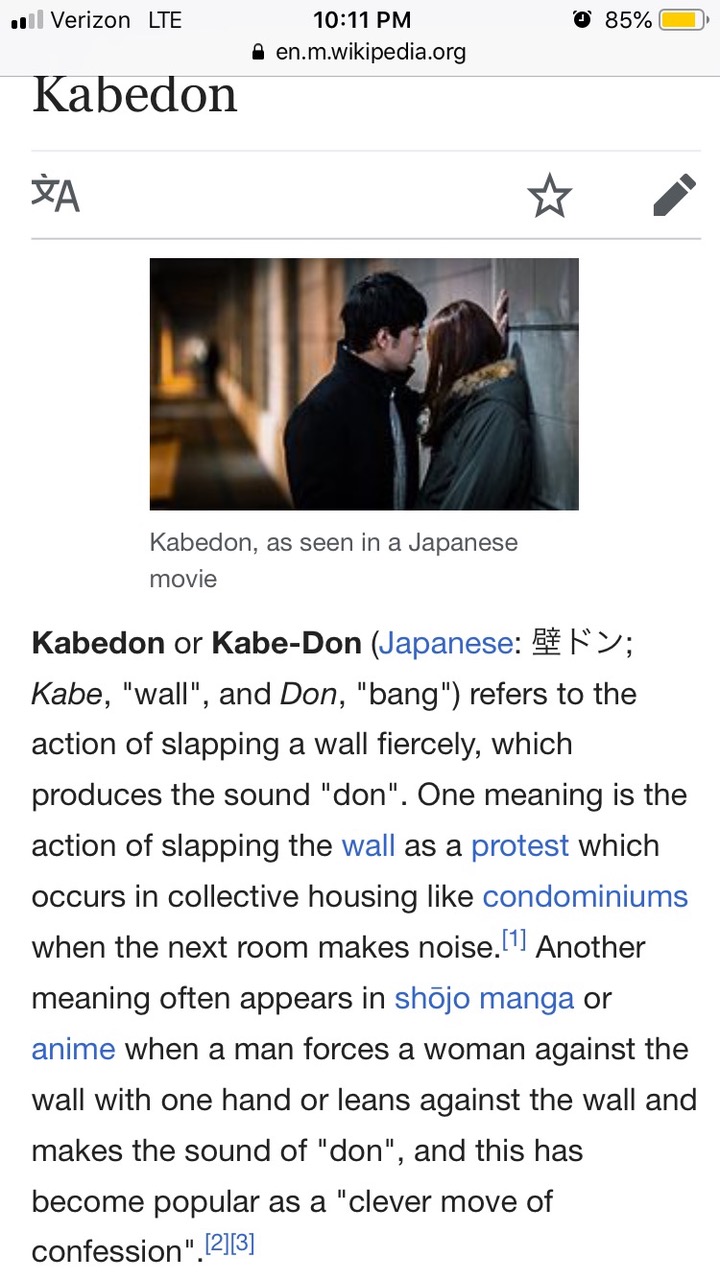Open the protest article link
This screenshot has width=720, height=1280.
(x=520, y=846)
